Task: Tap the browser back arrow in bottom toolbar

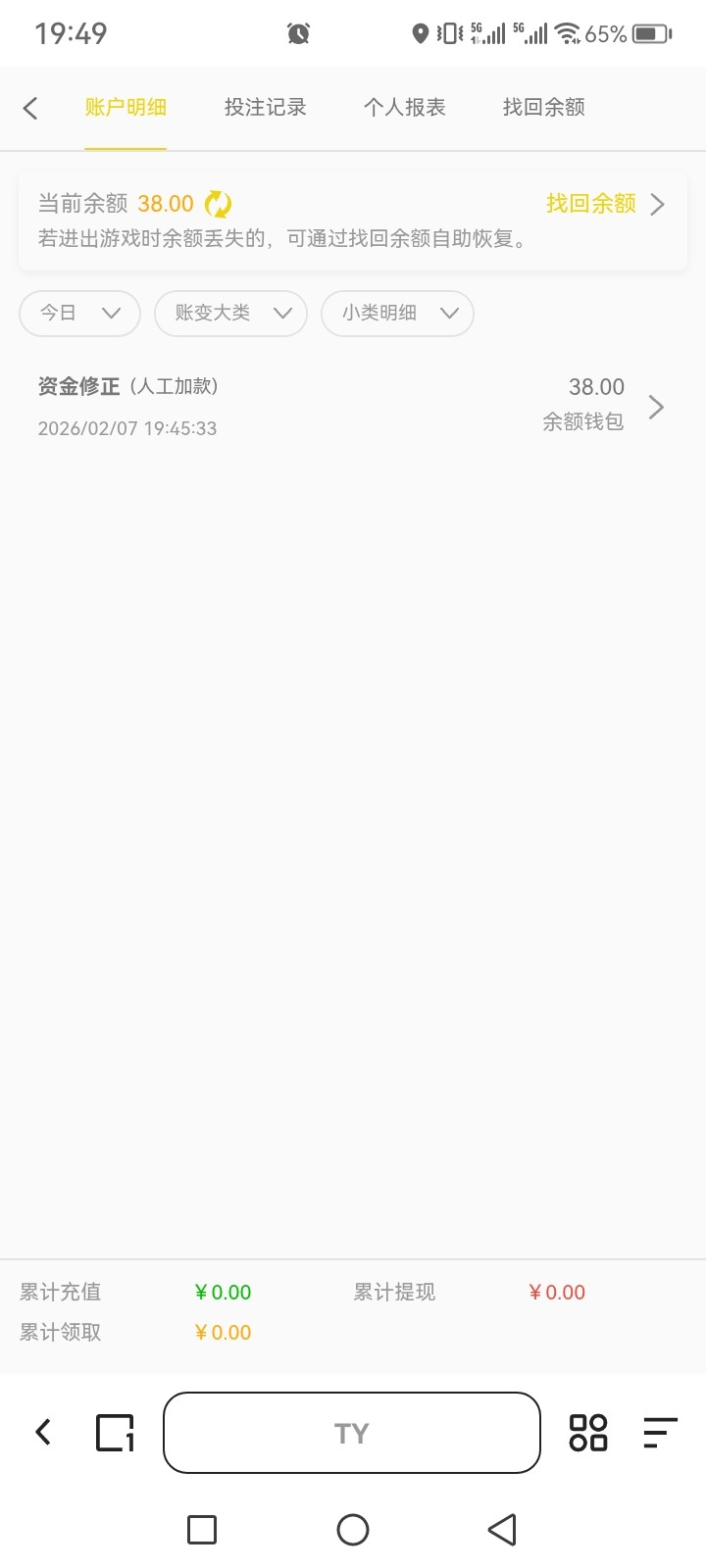Action: pyautogui.click(x=43, y=1433)
